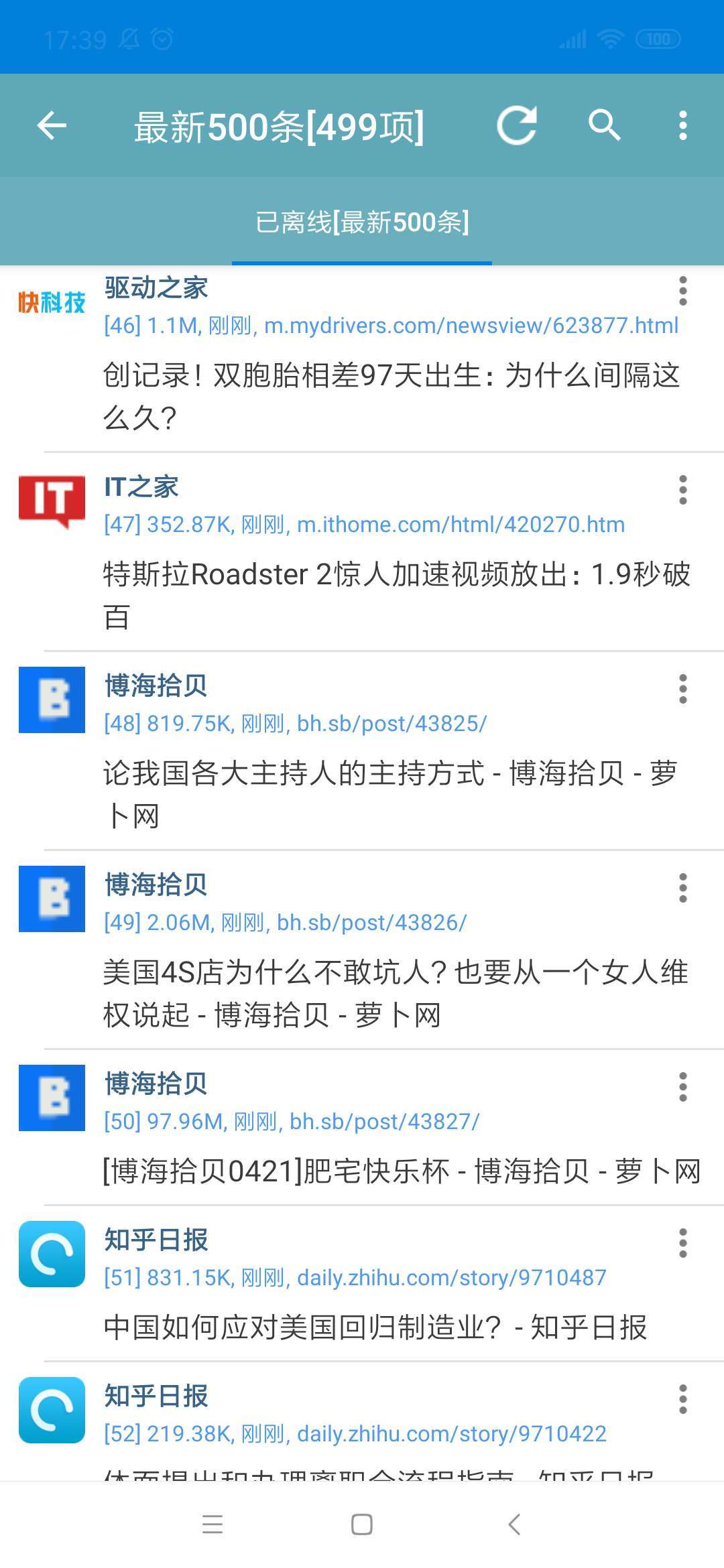Open search in the app bar
Screen dimensions: 724x1568
point(604,125)
